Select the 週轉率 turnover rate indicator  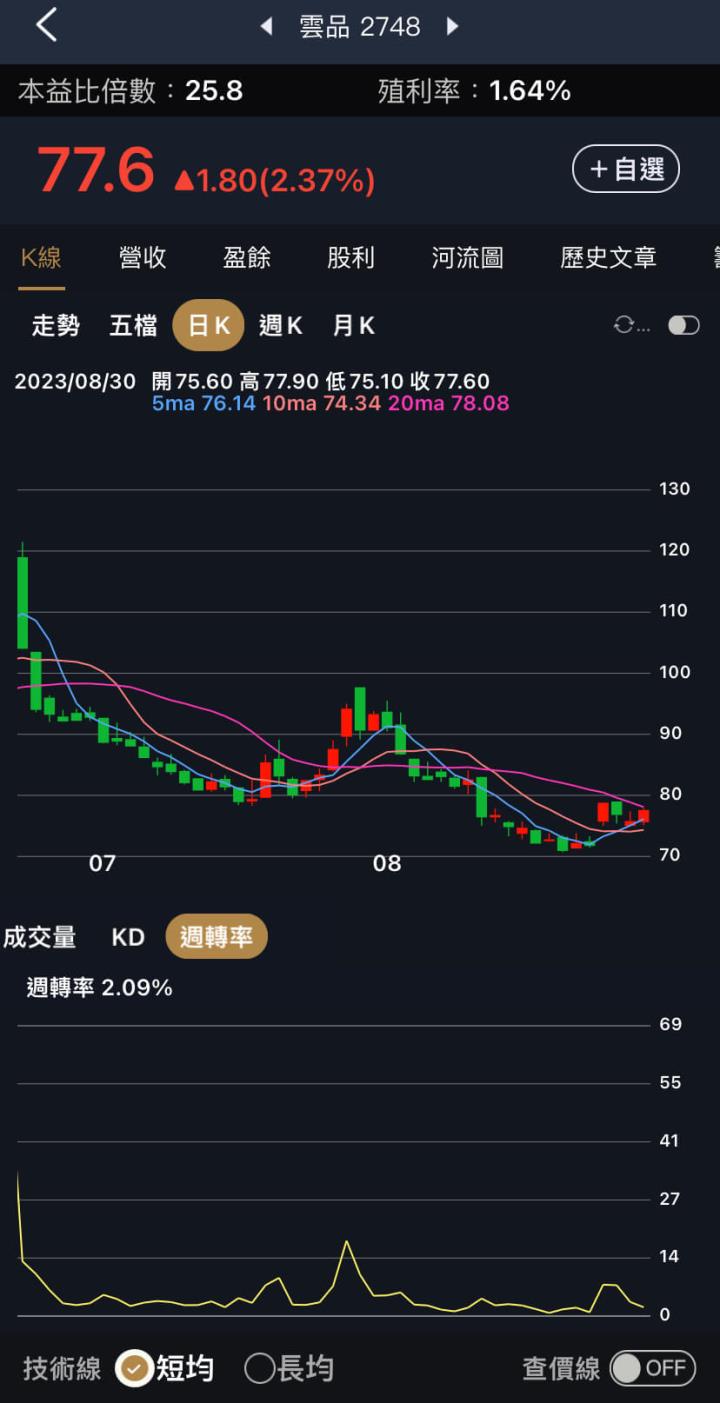(216, 937)
